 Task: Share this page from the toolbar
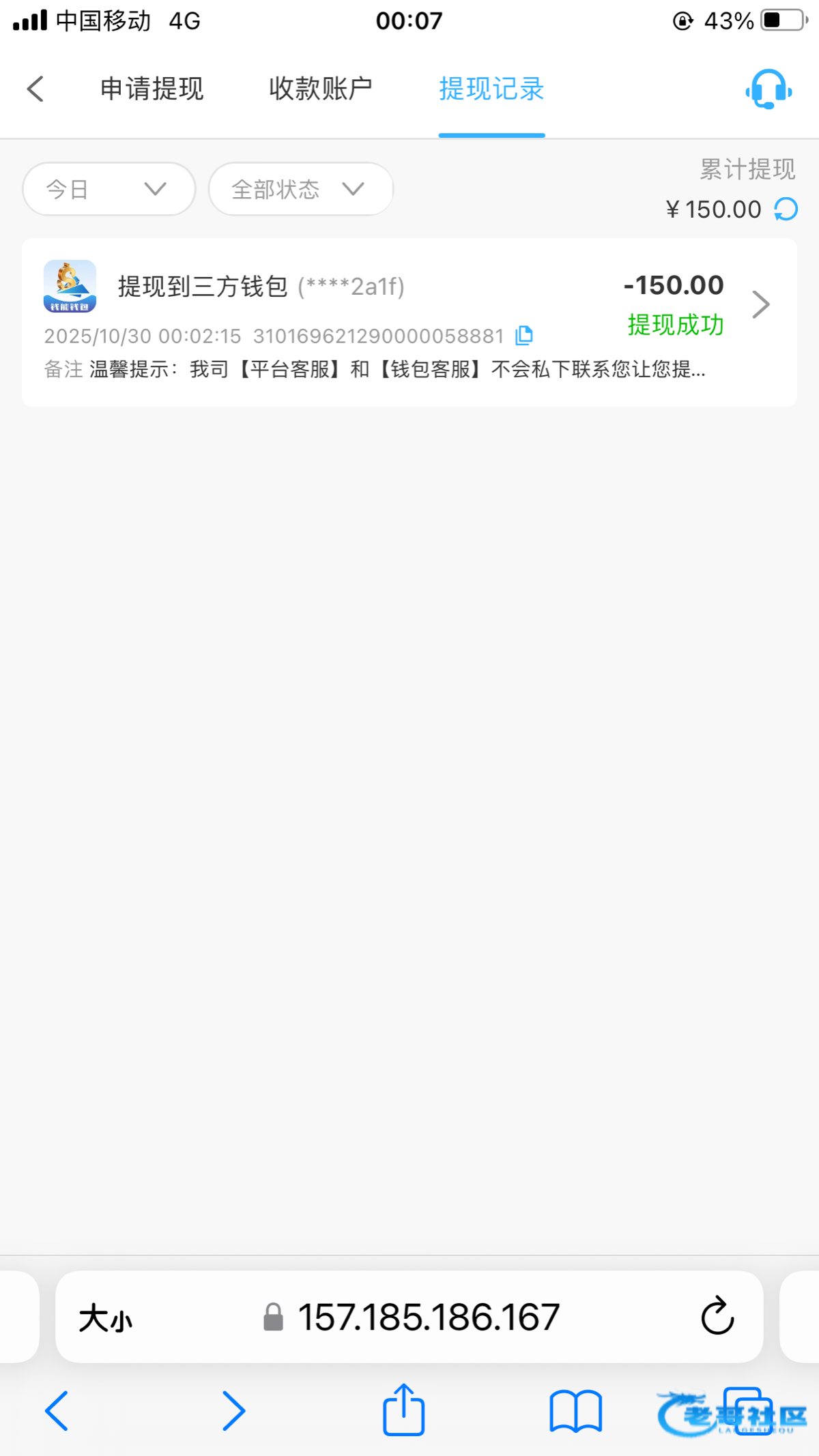(x=403, y=1410)
